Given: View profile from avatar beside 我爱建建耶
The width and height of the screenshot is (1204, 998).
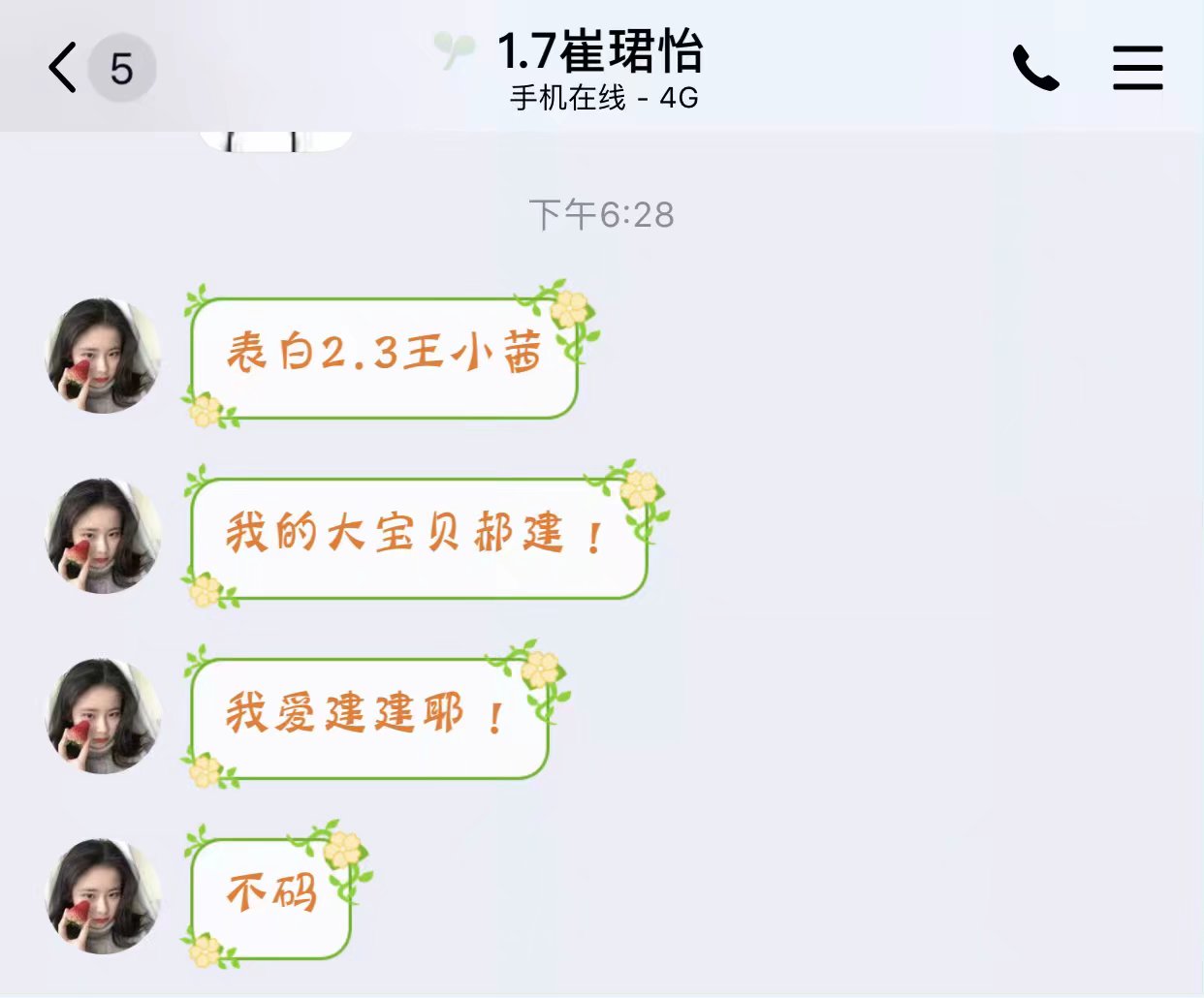Looking at the screenshot, I should coord(104,716).
